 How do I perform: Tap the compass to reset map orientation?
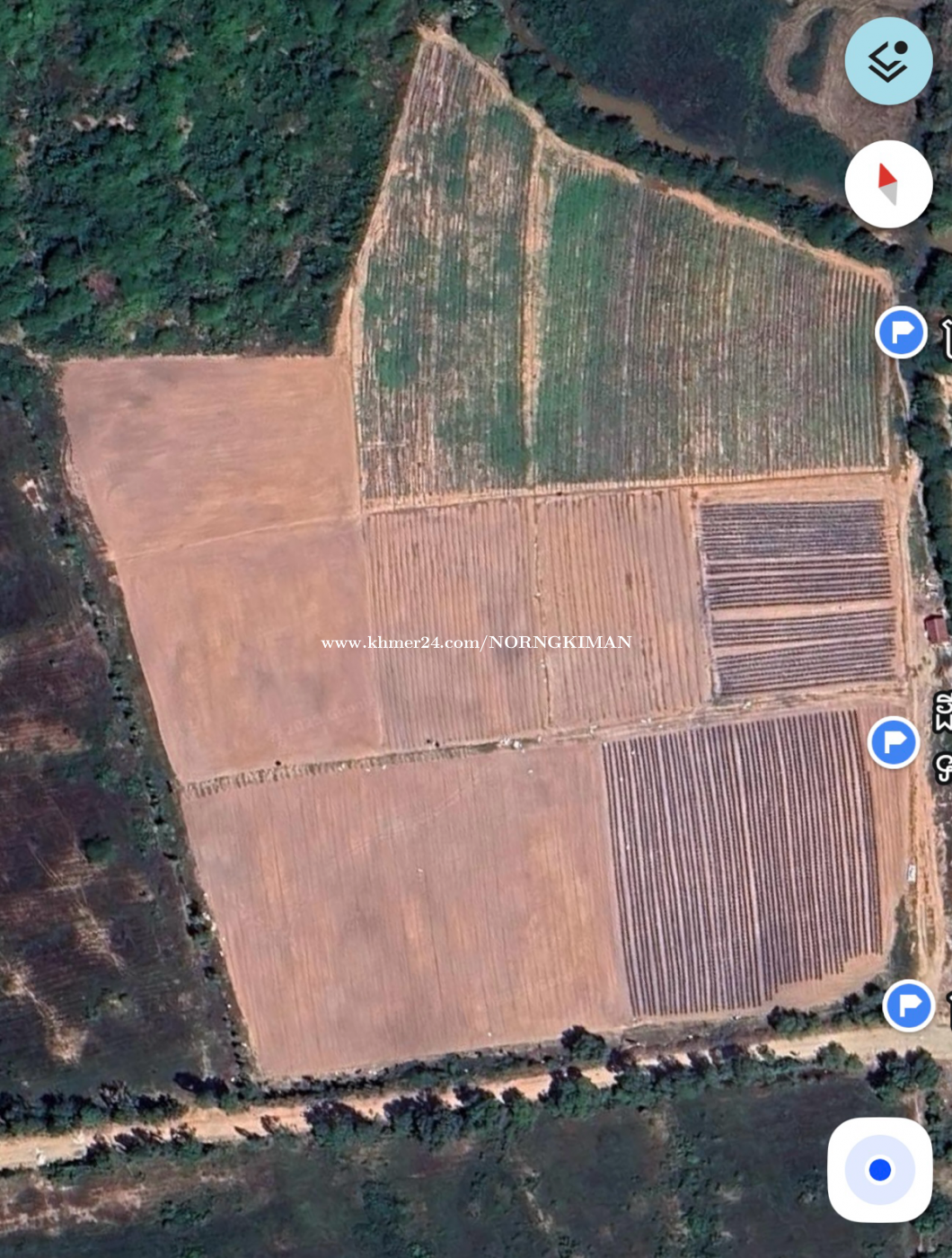(888, 184)
